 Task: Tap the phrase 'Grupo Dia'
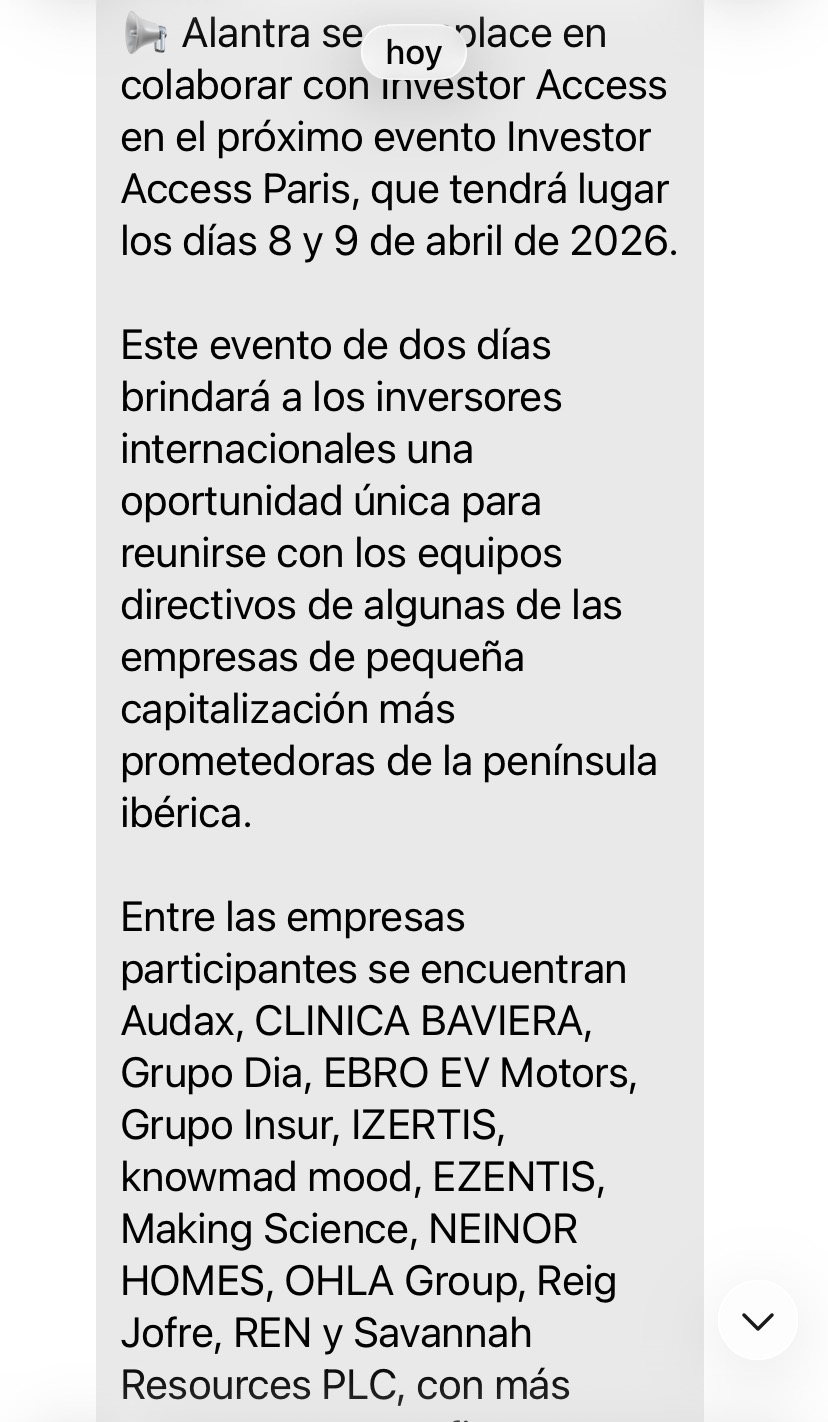click(210, 1072)
